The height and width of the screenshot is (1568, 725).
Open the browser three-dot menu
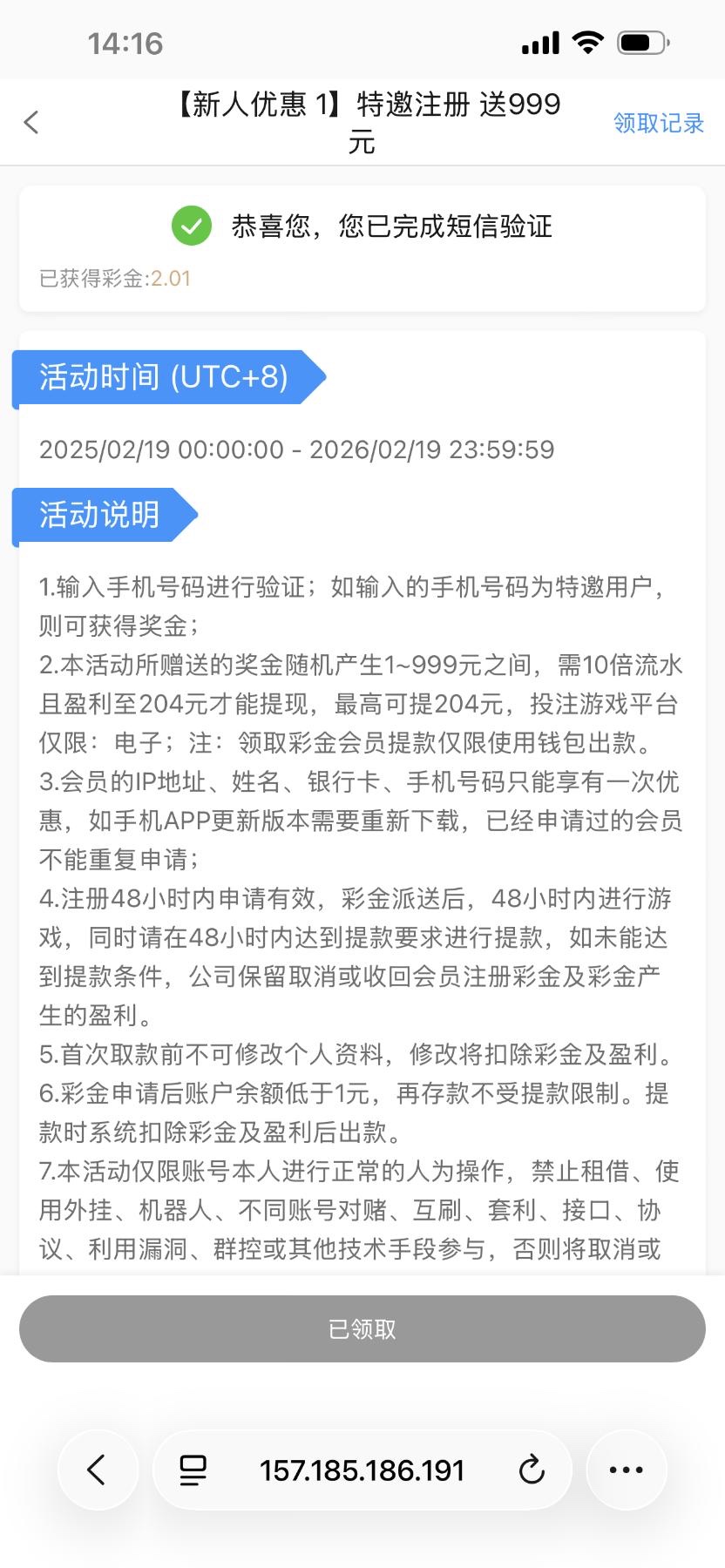coord(626,1470)
